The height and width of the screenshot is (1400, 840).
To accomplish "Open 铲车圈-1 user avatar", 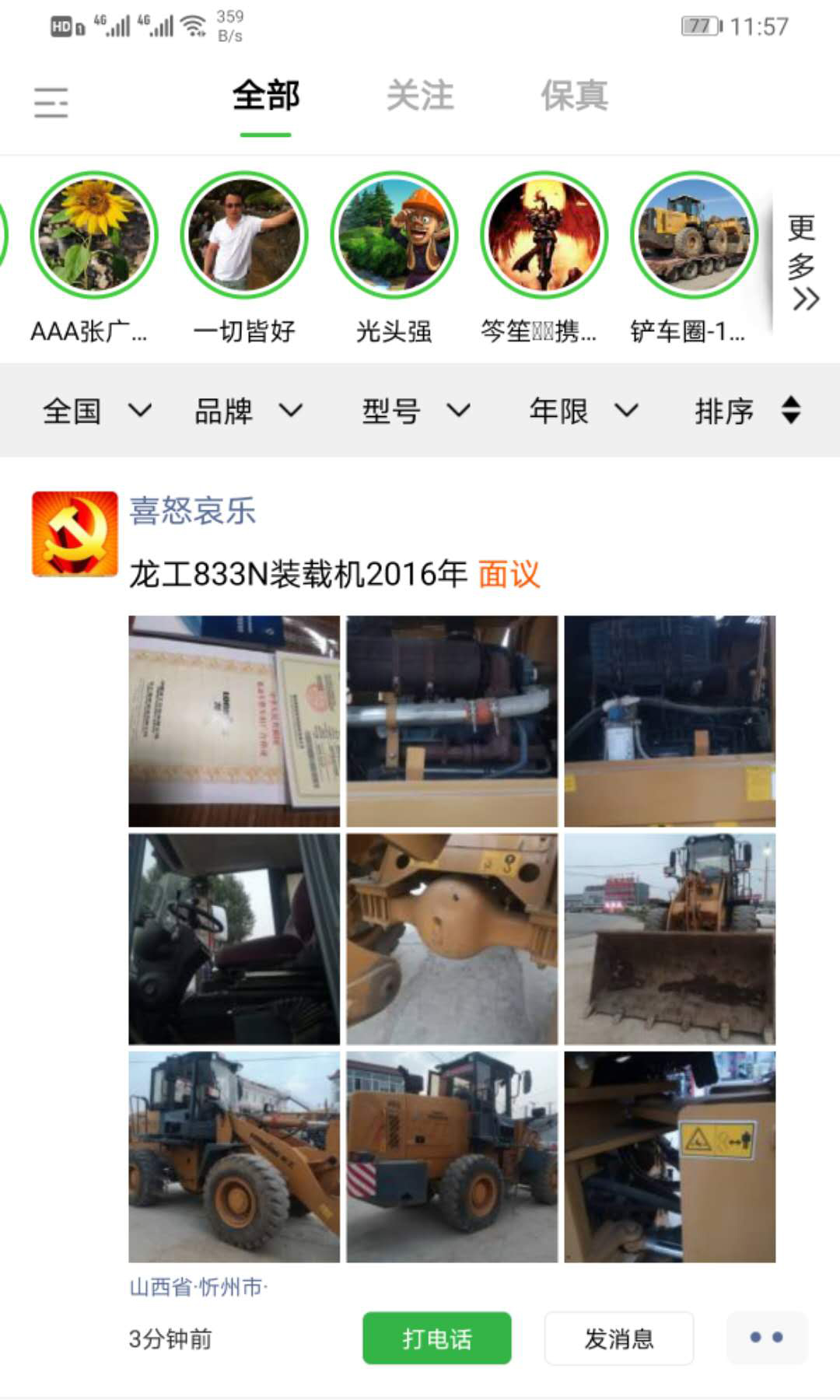I will coord(694,236).
